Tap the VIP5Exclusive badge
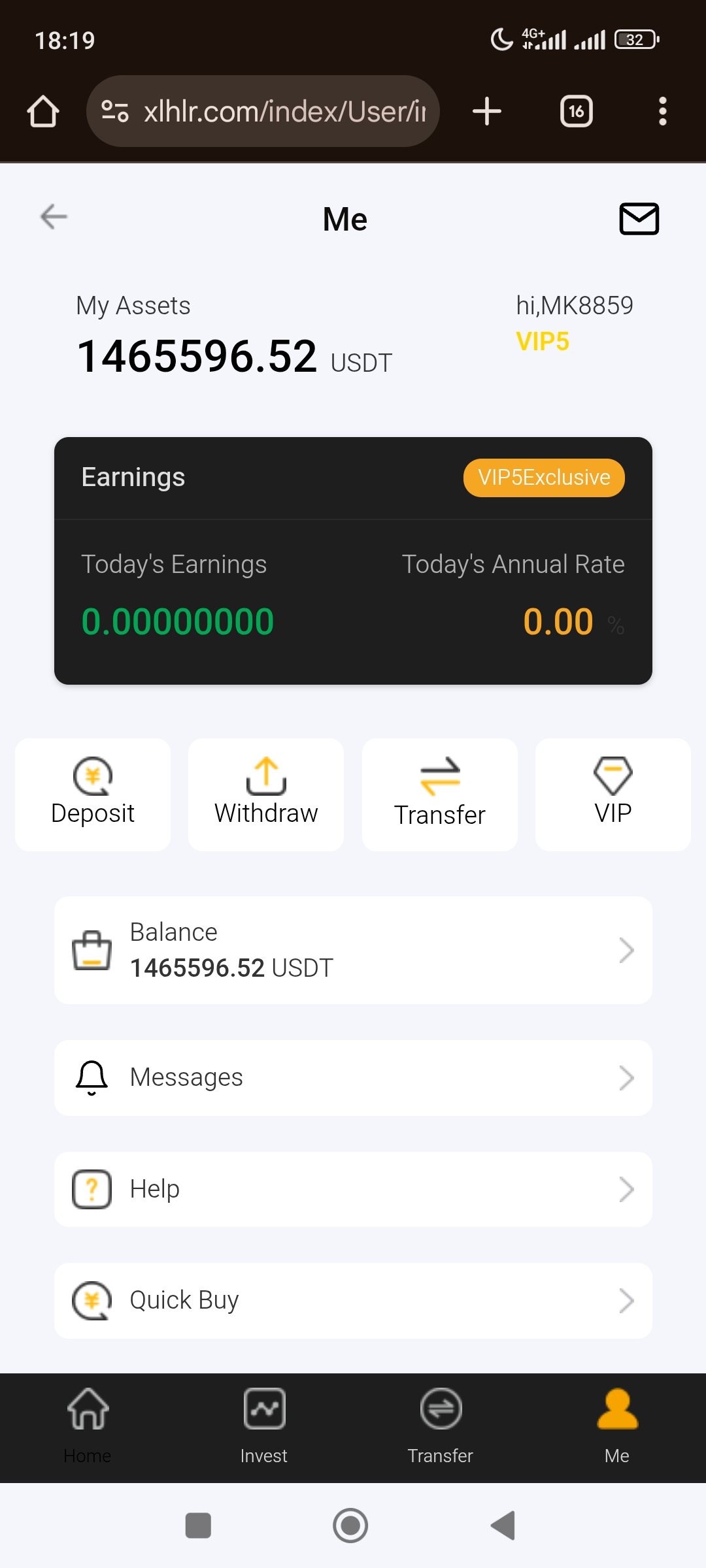Viewport: 706px width, 1568px height. [544, 477]
